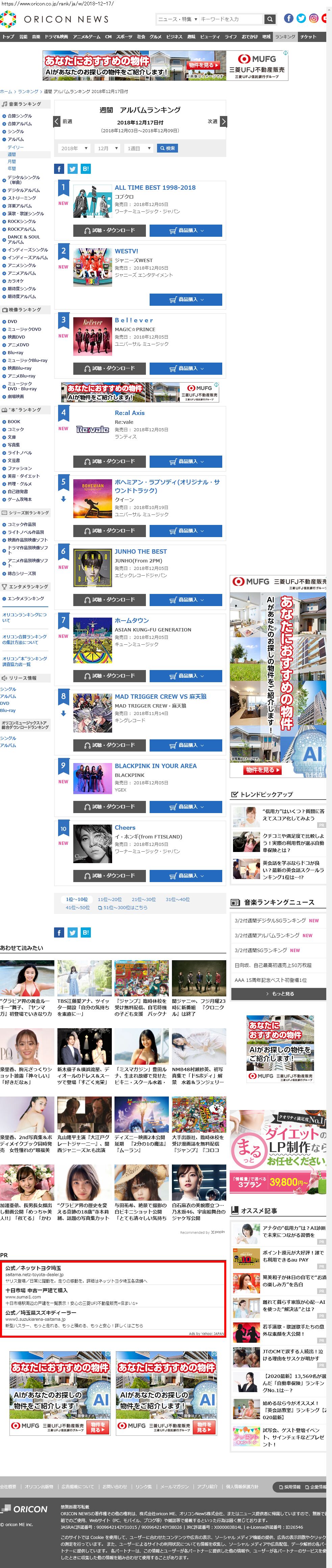Go to the previous week (前週) ranking
Viewport: 332px width, 1568px height.
62,121
